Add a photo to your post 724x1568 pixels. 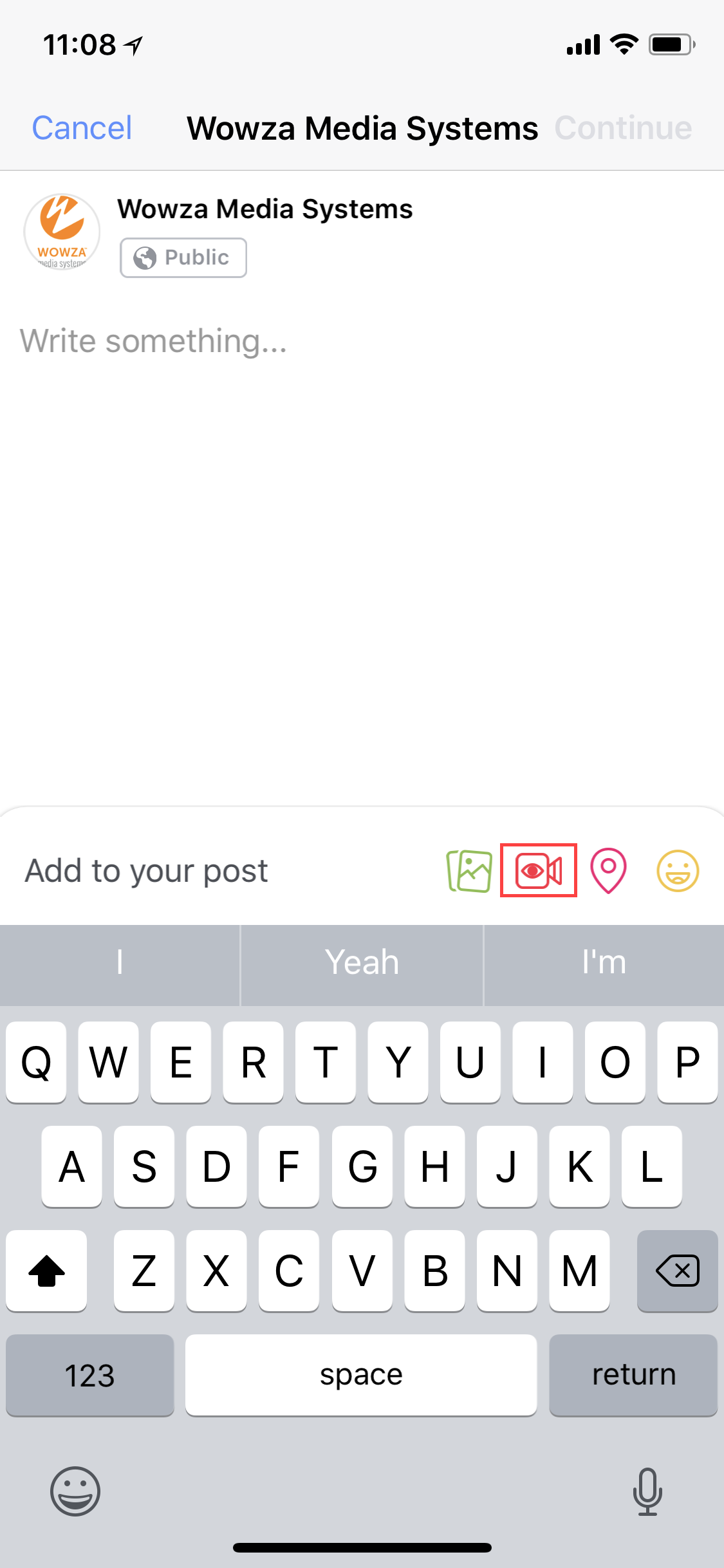(x=469, y=870)
